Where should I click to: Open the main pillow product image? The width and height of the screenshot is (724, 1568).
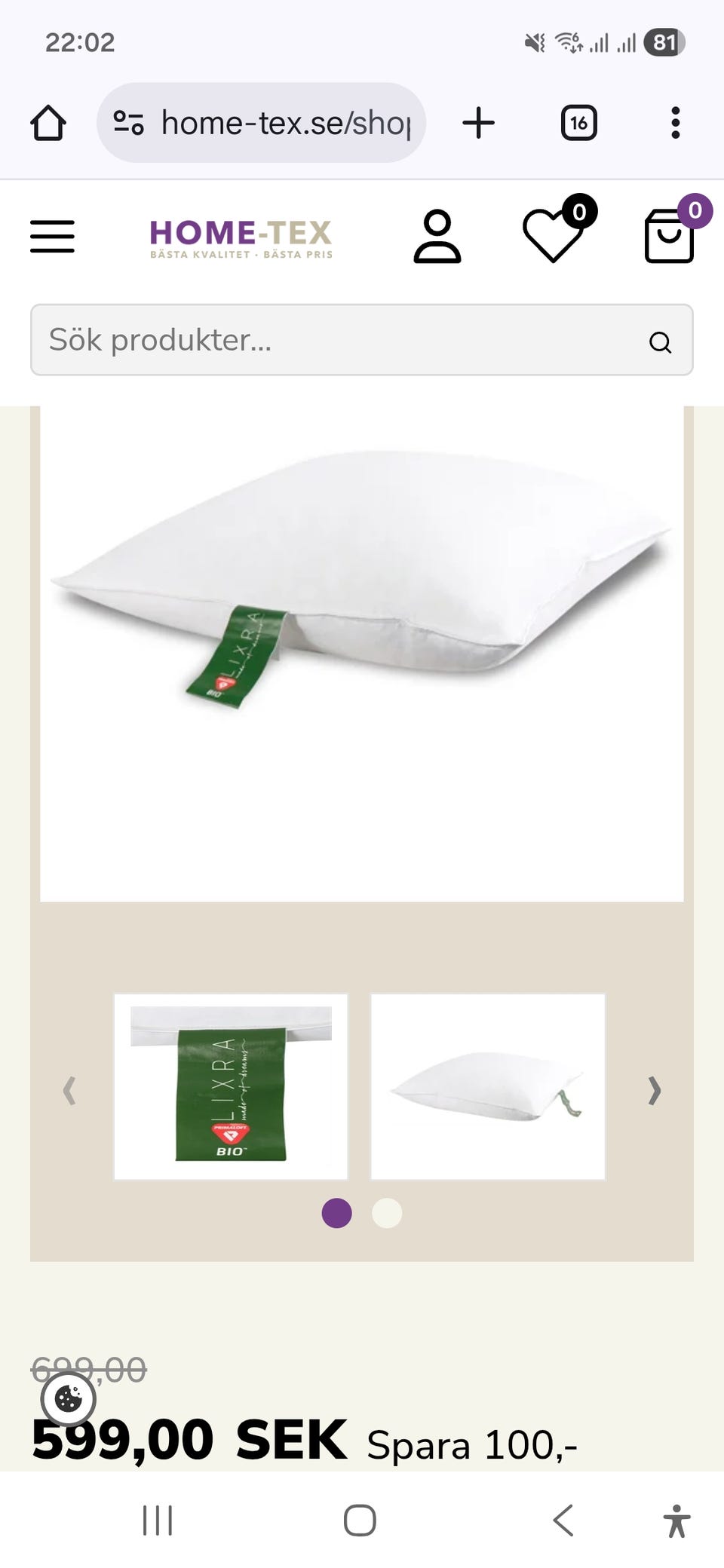tap(362, 654)
